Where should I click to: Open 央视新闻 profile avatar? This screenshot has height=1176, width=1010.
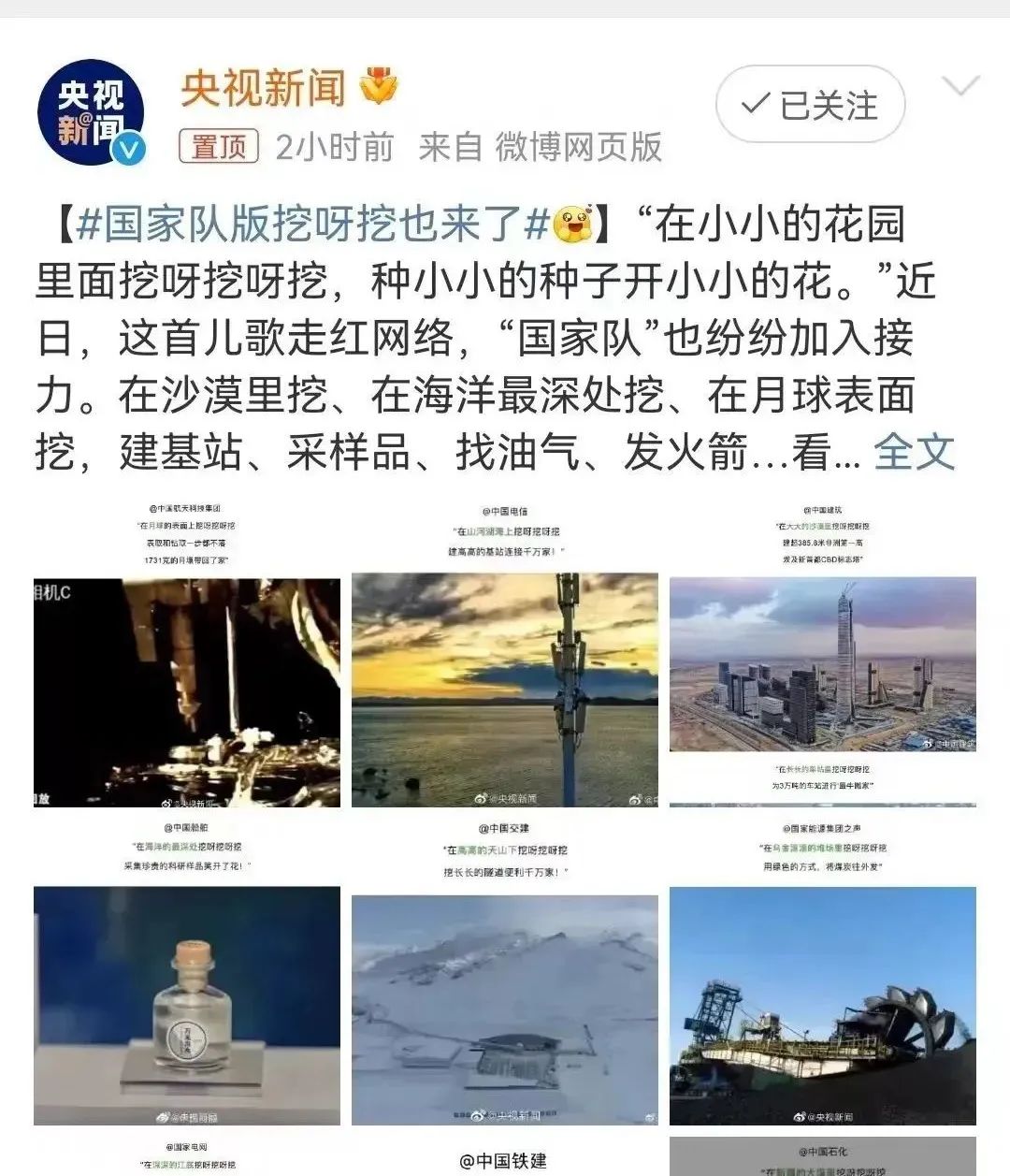pos(92,112)
